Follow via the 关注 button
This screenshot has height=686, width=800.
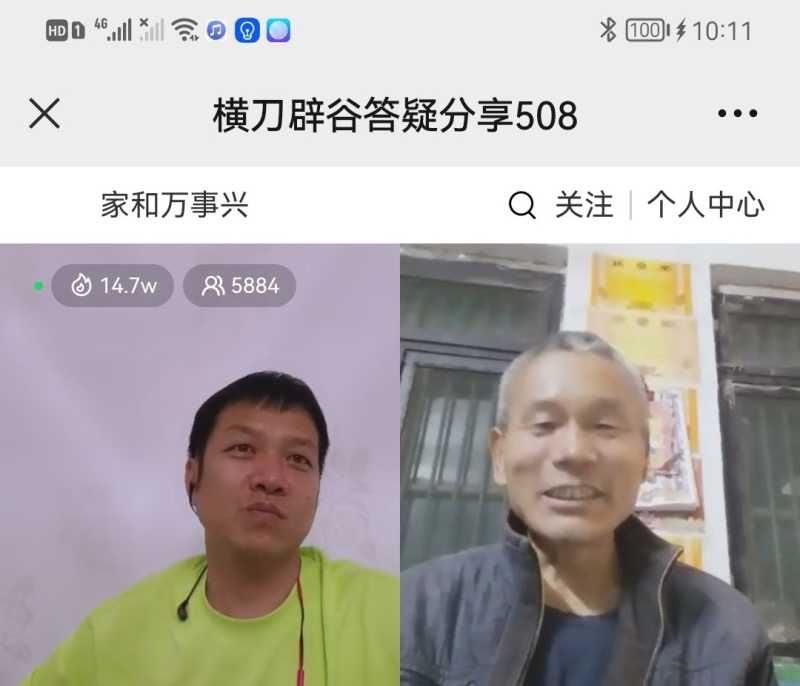584,206
